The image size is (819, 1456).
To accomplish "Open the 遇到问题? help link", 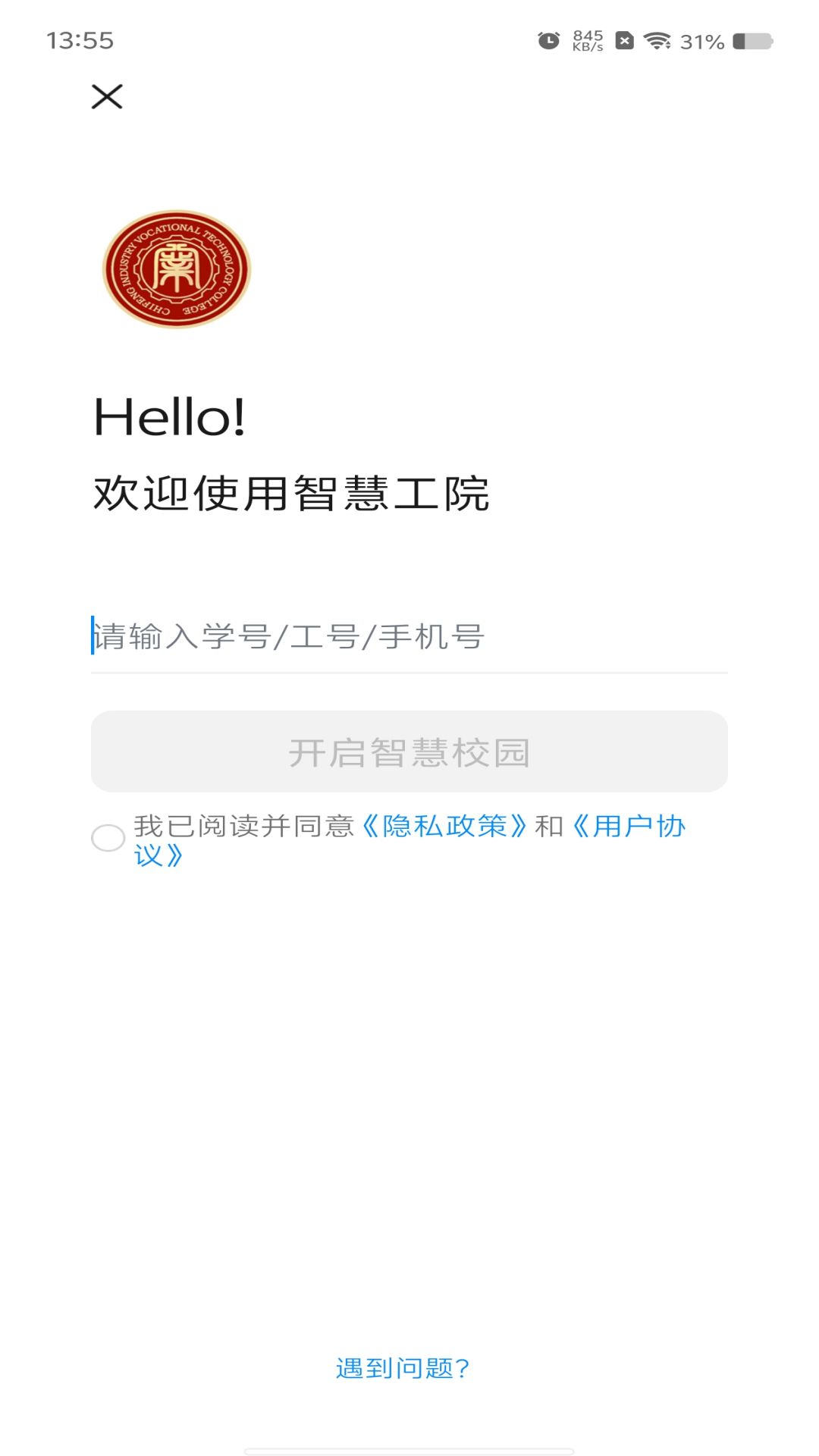I will (x=403, y=1368).
